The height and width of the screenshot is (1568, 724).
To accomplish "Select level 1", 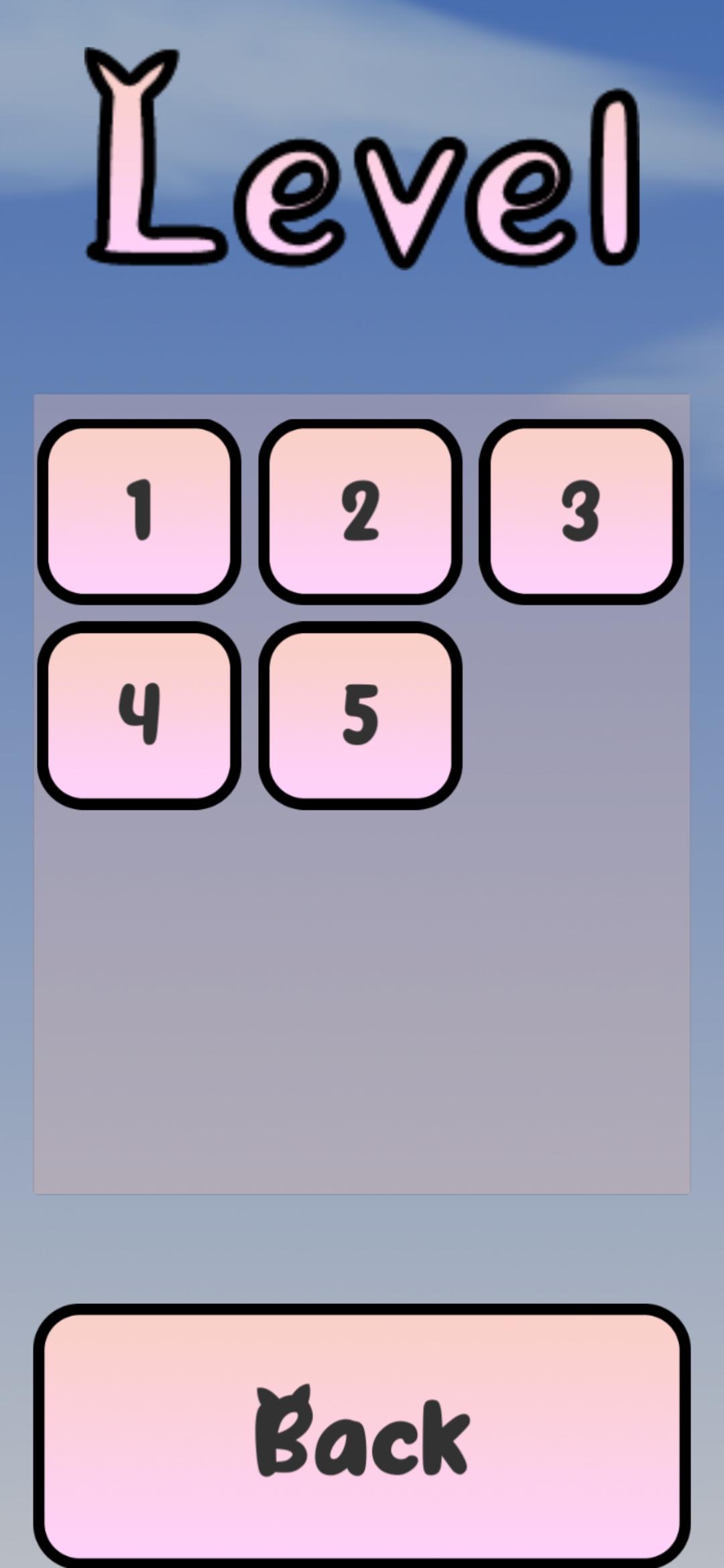I will (x=139, y=512).
